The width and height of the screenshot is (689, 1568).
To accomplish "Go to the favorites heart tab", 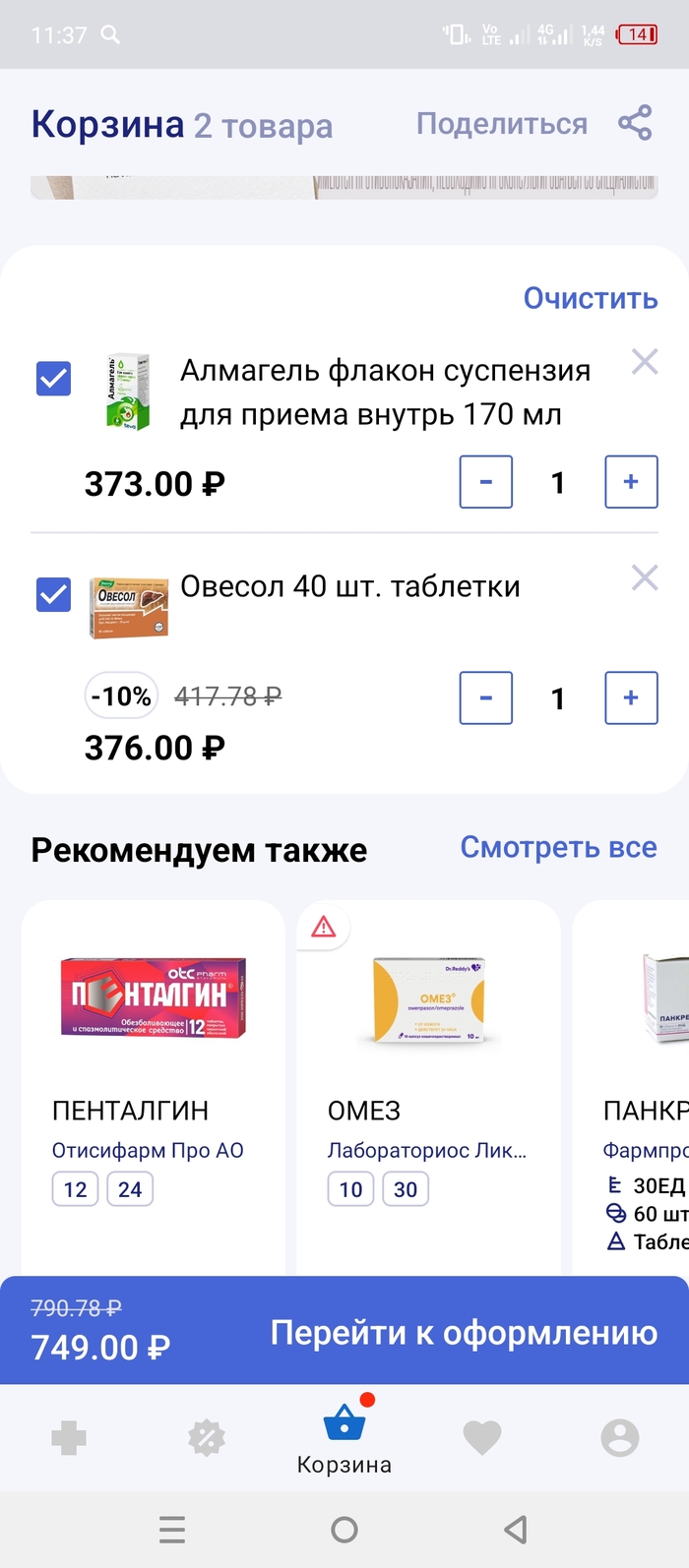I will pyautogui.click(x=482, y=1438).
